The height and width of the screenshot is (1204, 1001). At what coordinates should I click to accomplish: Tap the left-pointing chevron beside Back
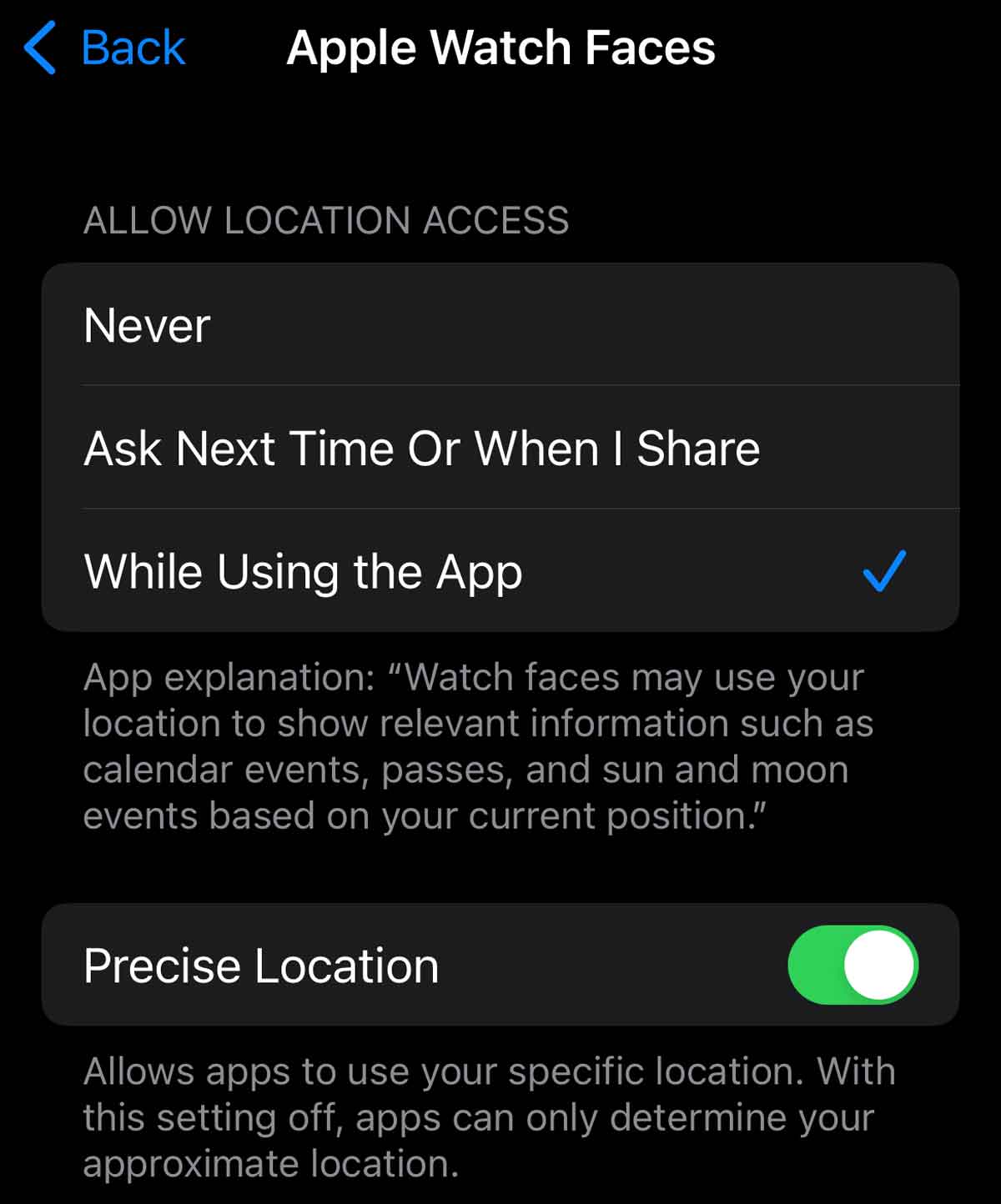(39, 48)
